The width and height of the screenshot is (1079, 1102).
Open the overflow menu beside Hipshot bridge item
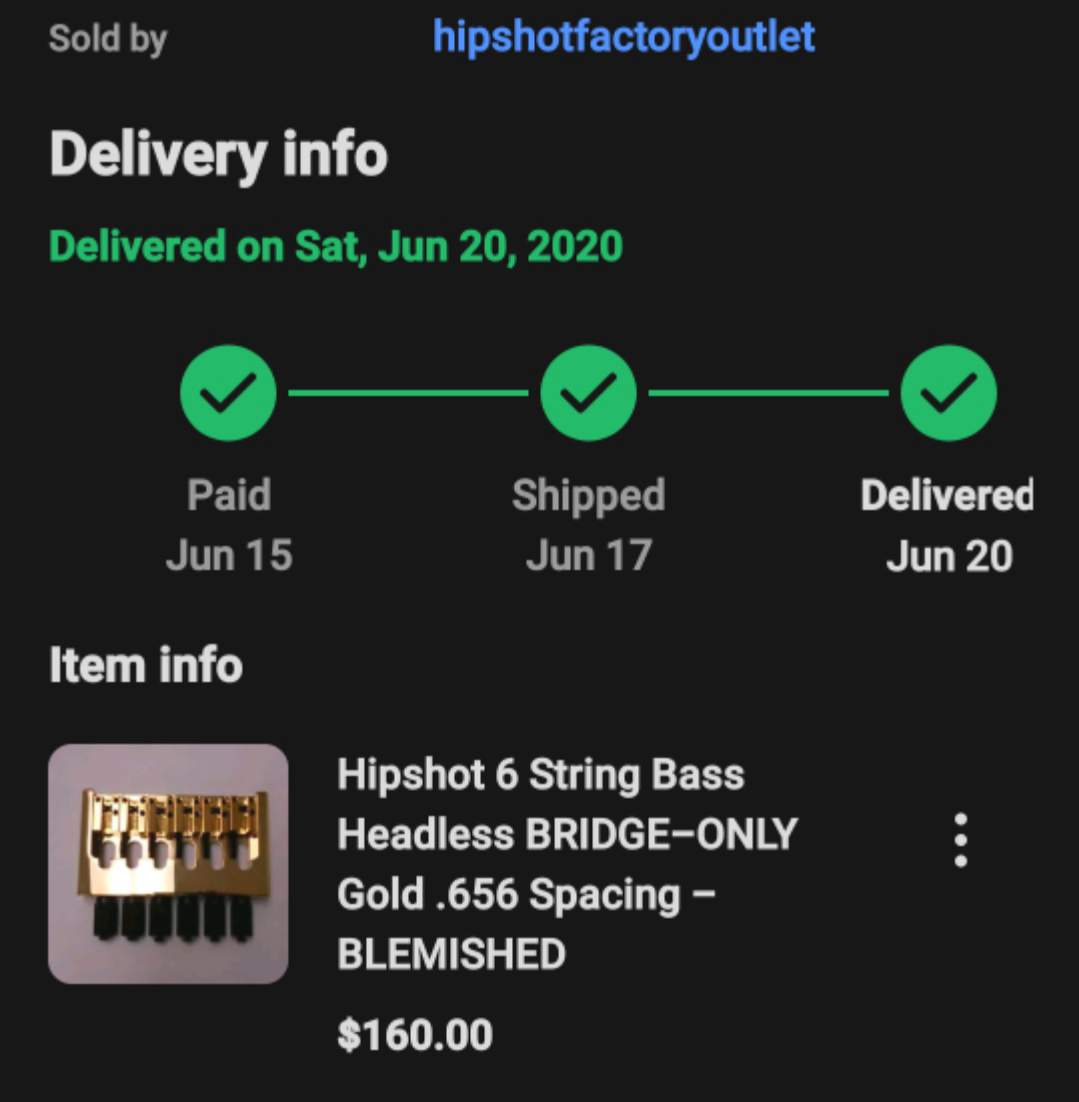point(961,840)
